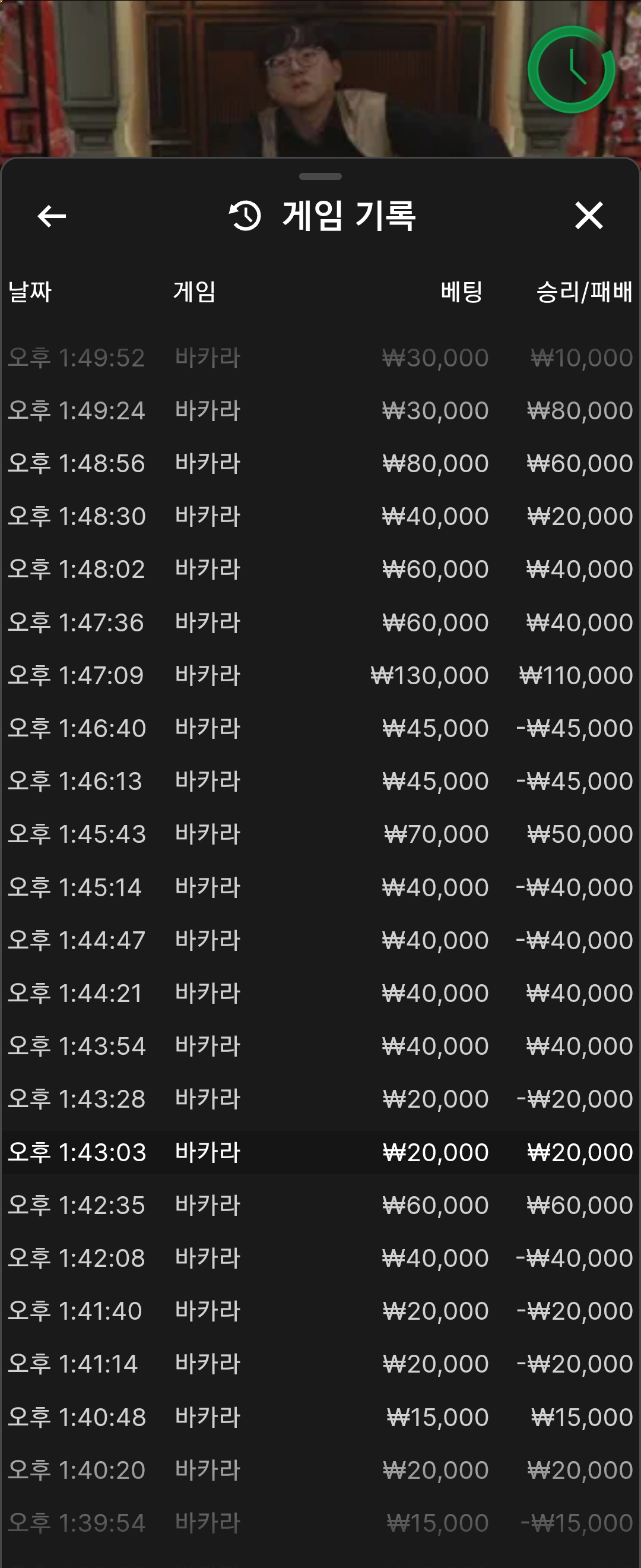Open the 오후 1:43:54 game details
Image resolution: width=641 pixels, height=1568 pixels.
(x=320, y=1047)
